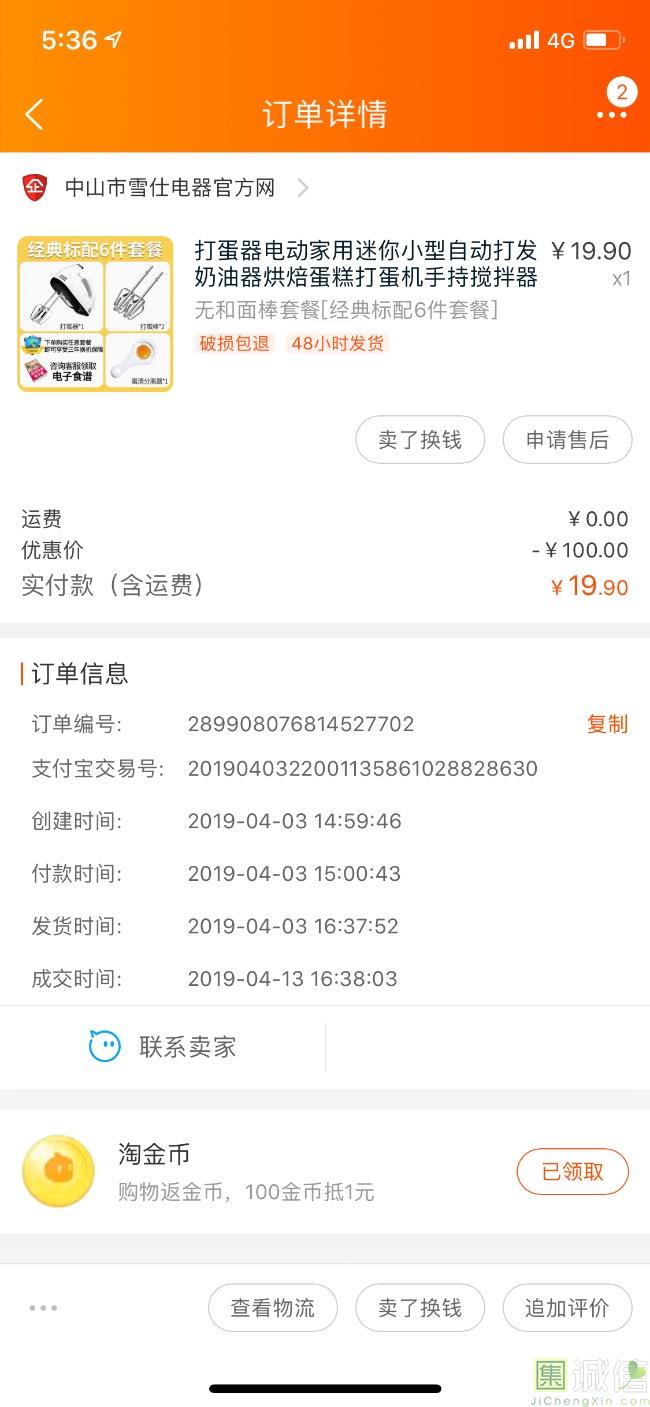Add a follow-up review with 追加评价
650x1407 pixels.
click(567, 1308)
